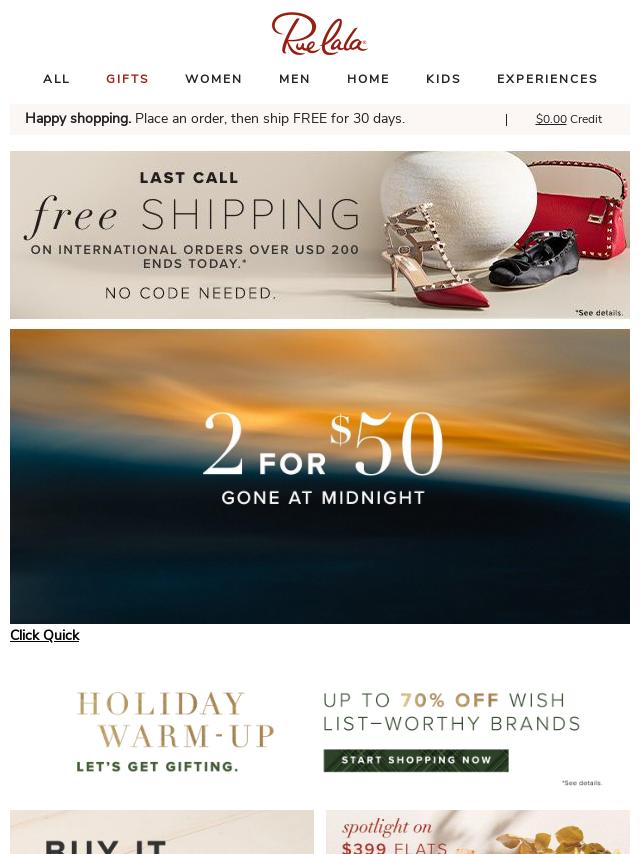Open the ALL category
Viewport: 640px width, 854px height.
click(x=56, y=79)
